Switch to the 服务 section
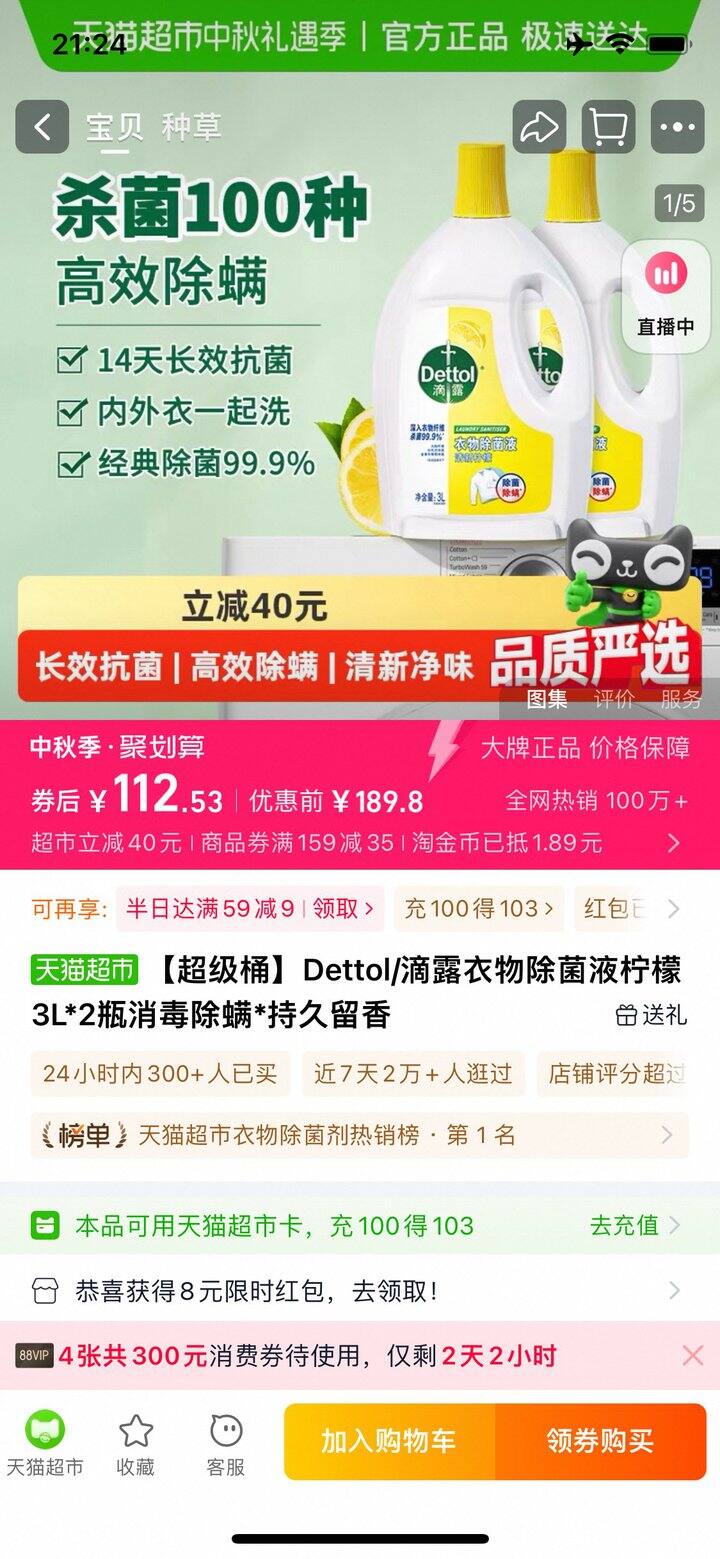This screenshot has width=720, height=1559. pos(681,700)
